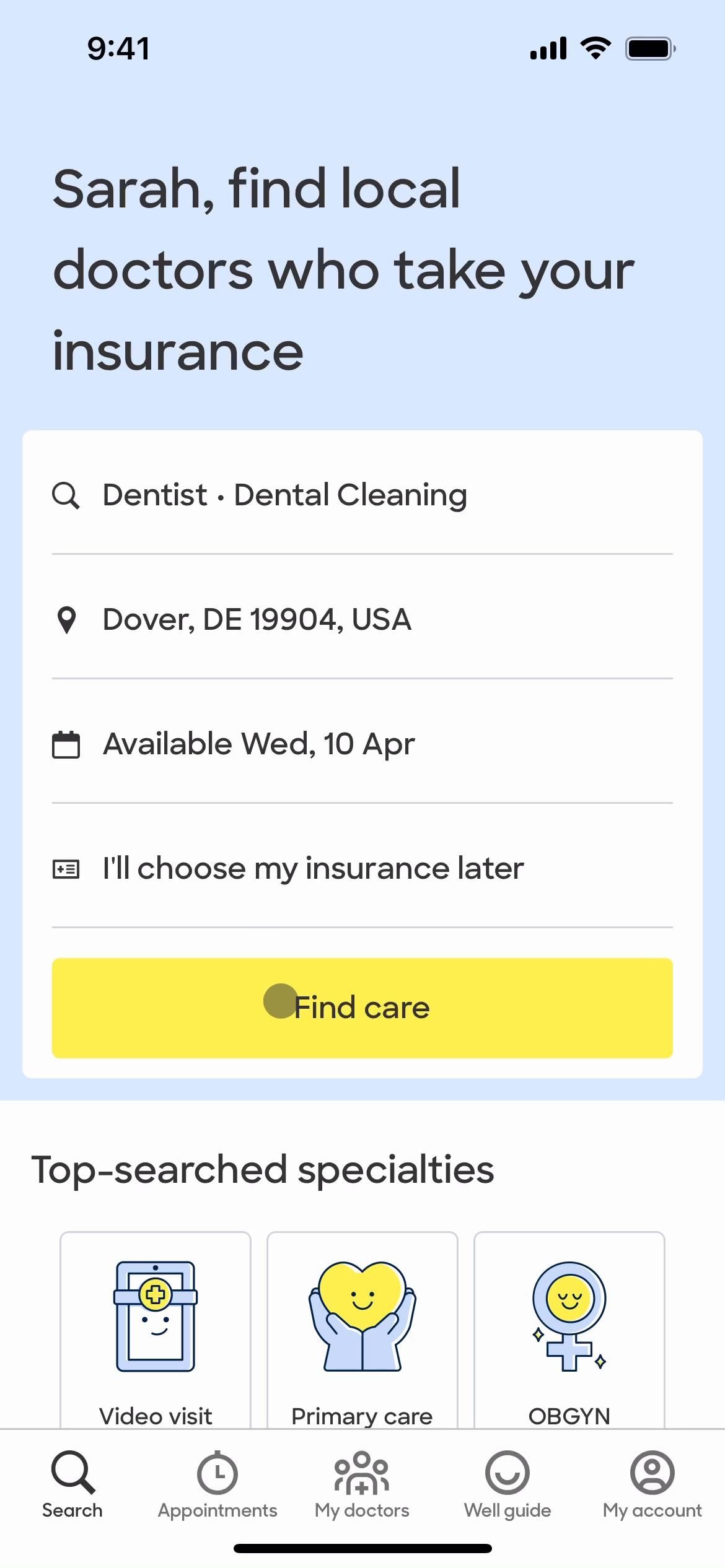Switch to the Appointments tab
This screenshot has height=1568, width=725.
click(217, 1484)
